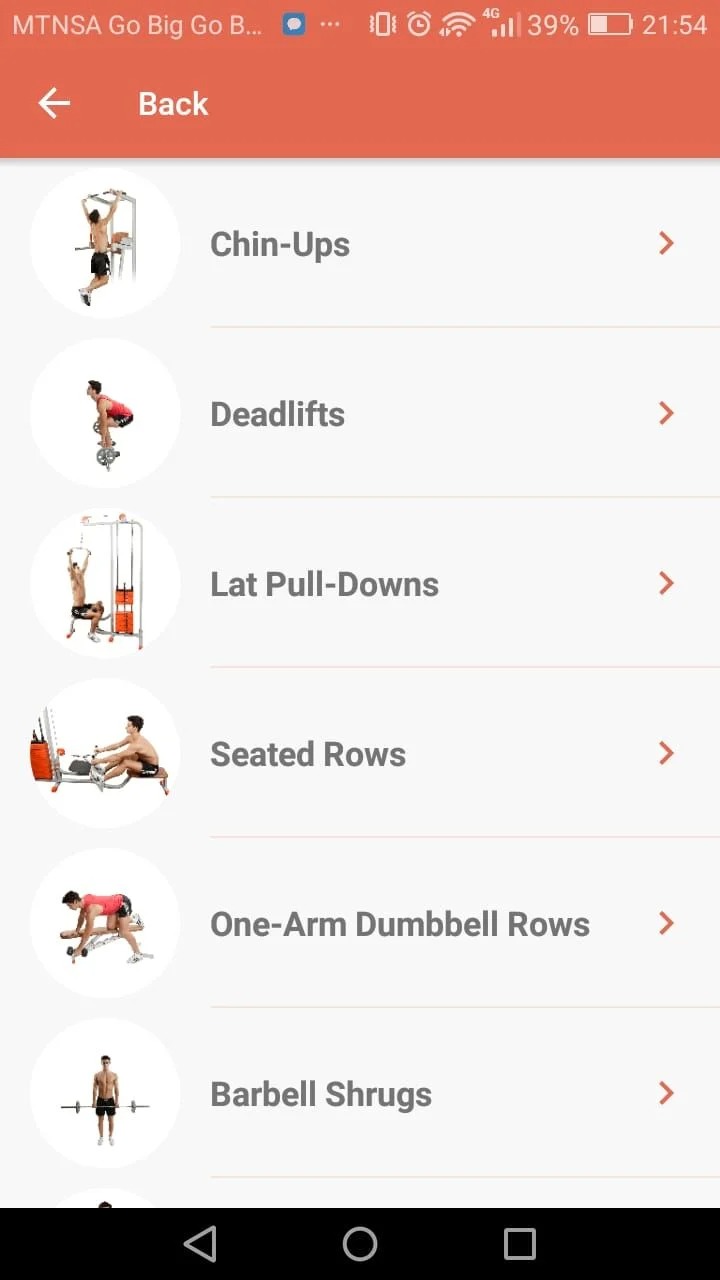
Task: Select the Lat Pull-Downs exercise
Action: 324,584
